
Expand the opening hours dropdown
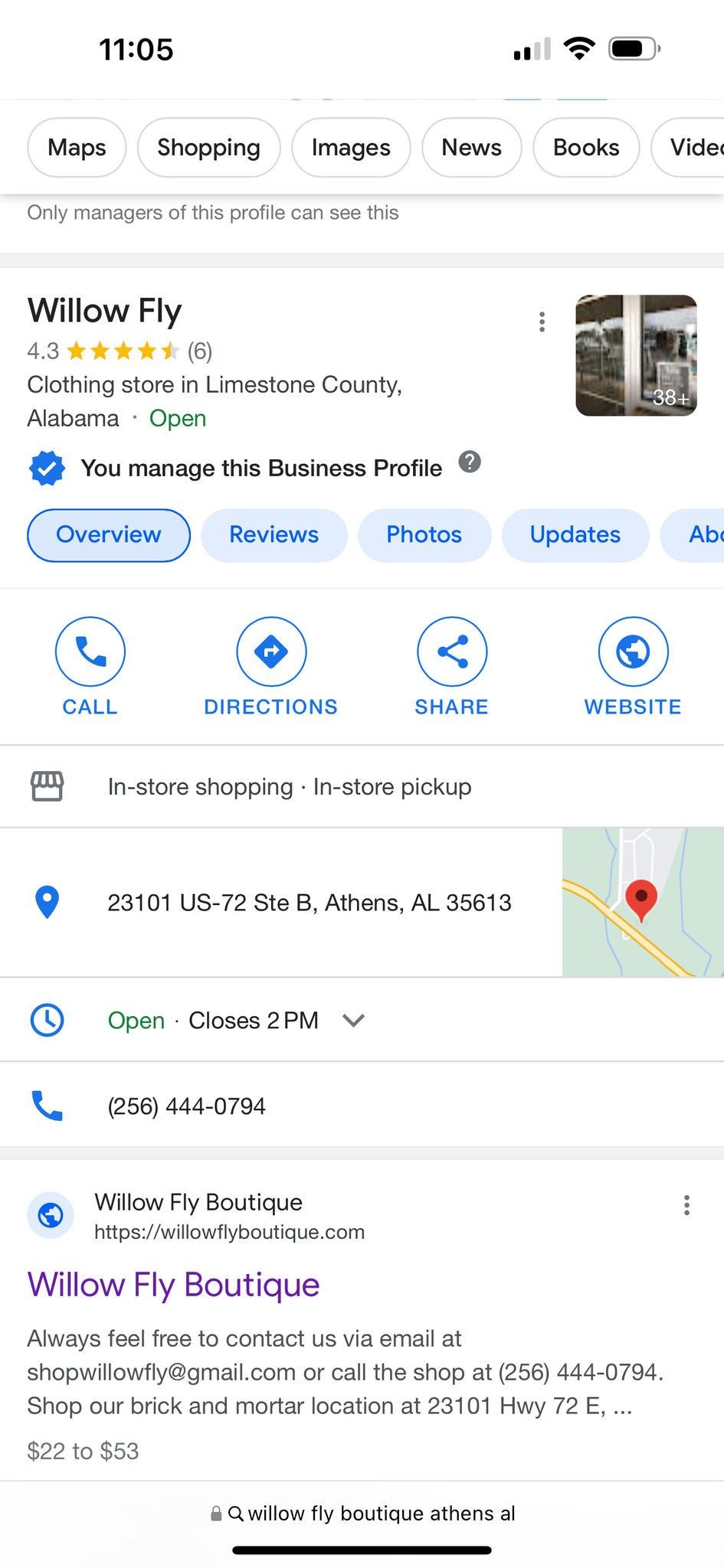click(353, 1020)
